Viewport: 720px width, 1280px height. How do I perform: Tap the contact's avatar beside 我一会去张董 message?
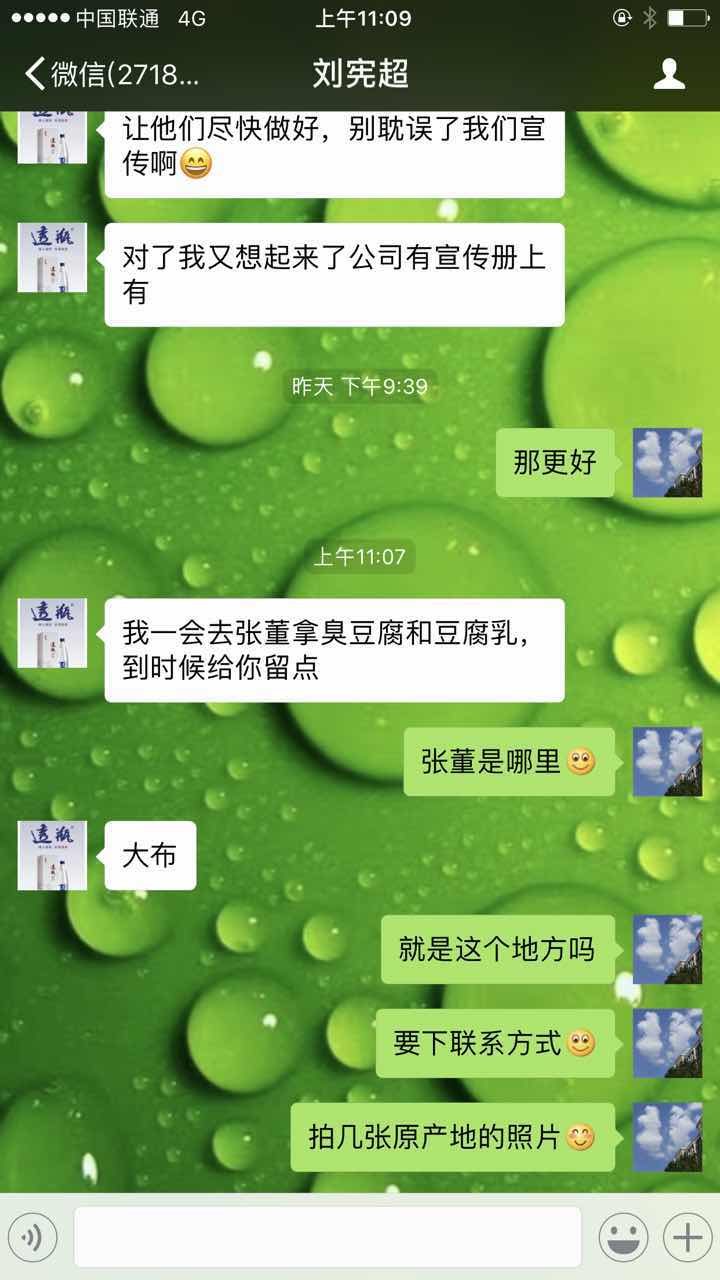52,633
